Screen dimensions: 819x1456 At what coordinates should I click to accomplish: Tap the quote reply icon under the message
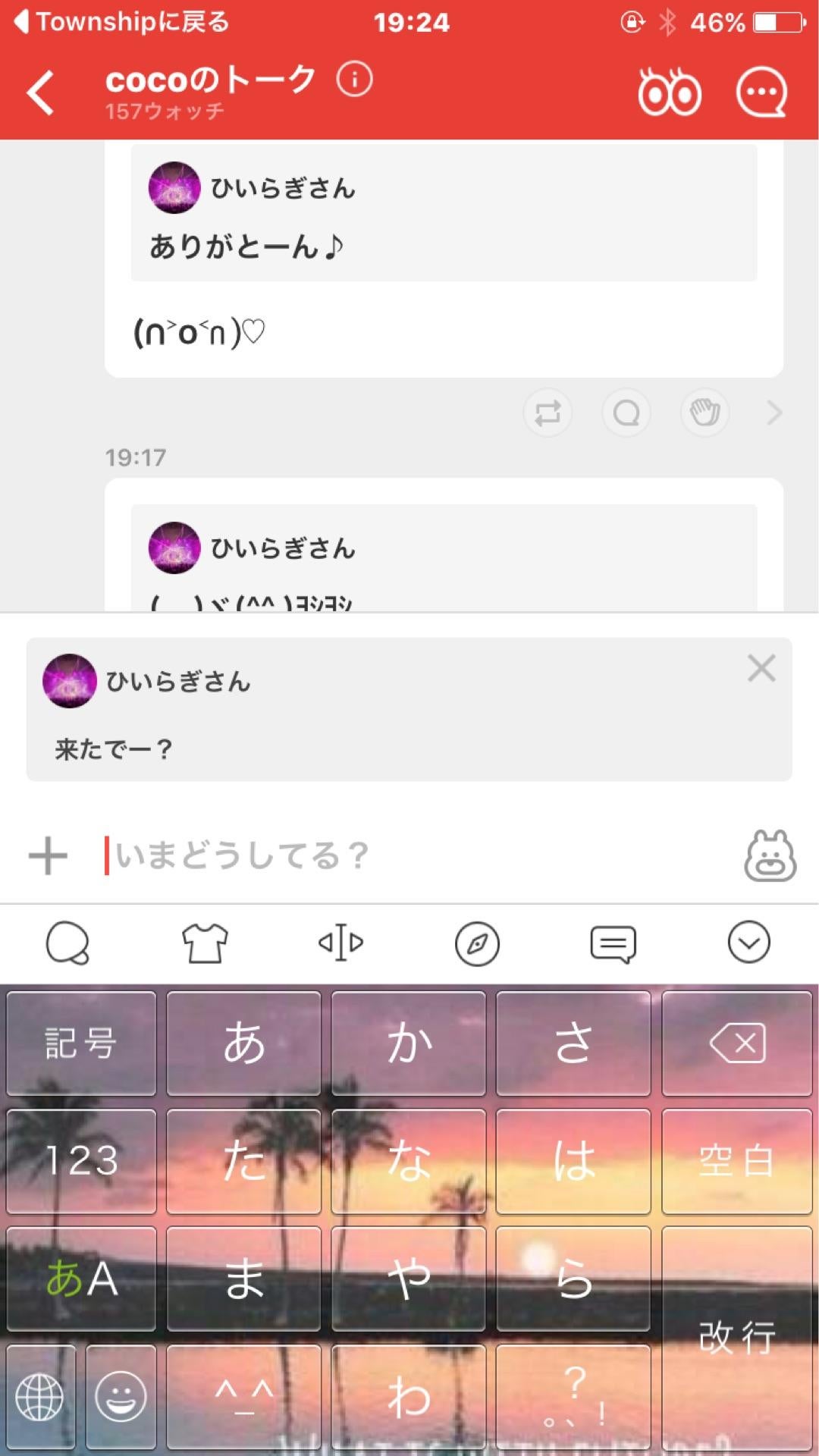626,413
